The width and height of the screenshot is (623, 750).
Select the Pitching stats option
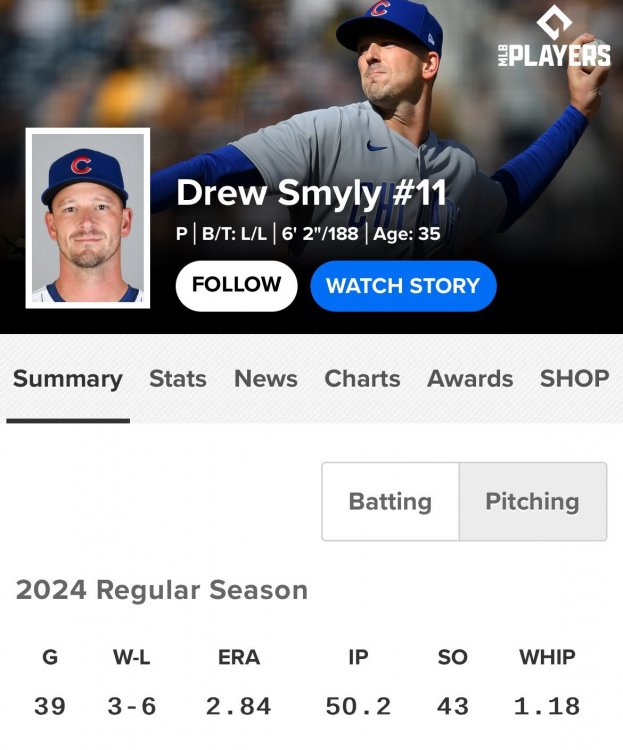coord(532,502)
